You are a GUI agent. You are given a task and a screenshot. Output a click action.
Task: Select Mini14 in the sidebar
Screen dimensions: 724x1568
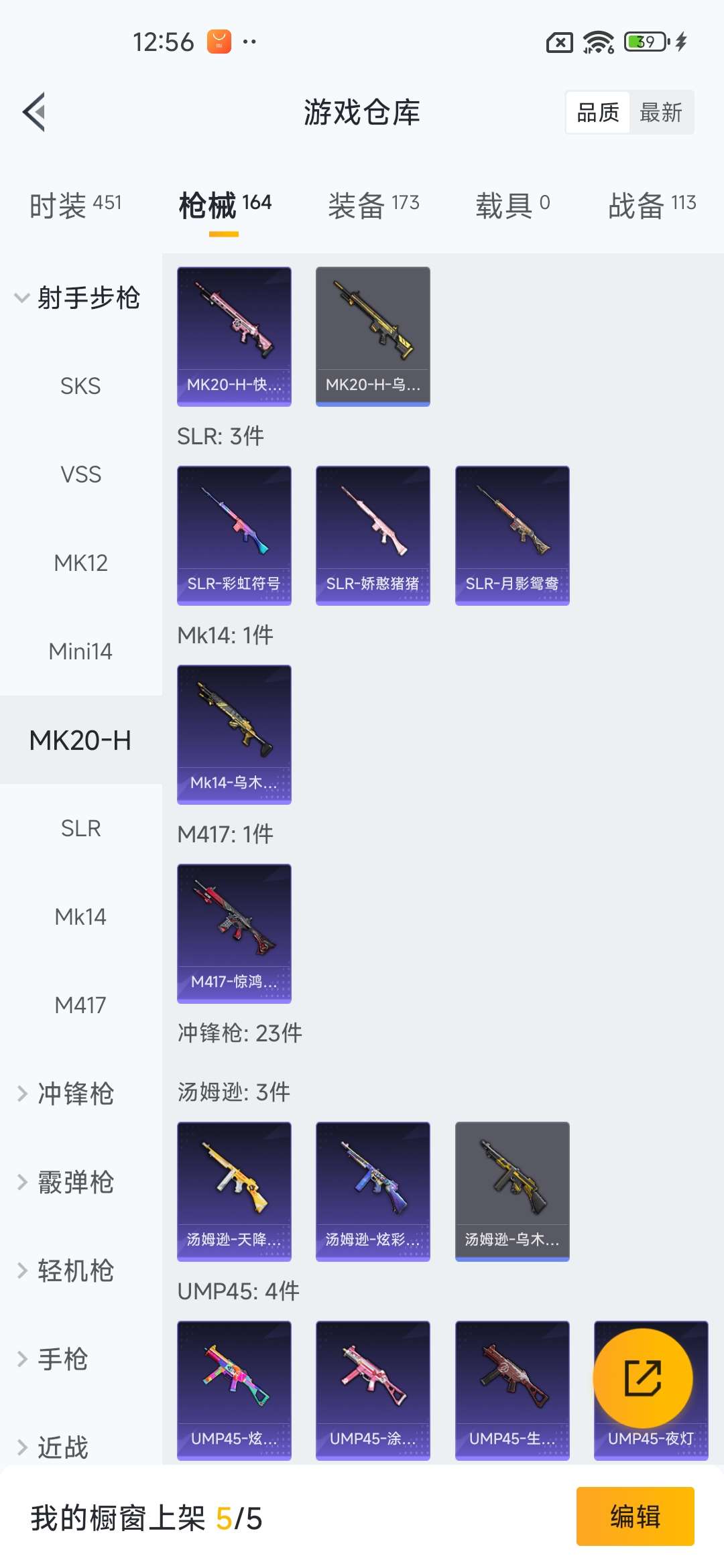[80, 651]
